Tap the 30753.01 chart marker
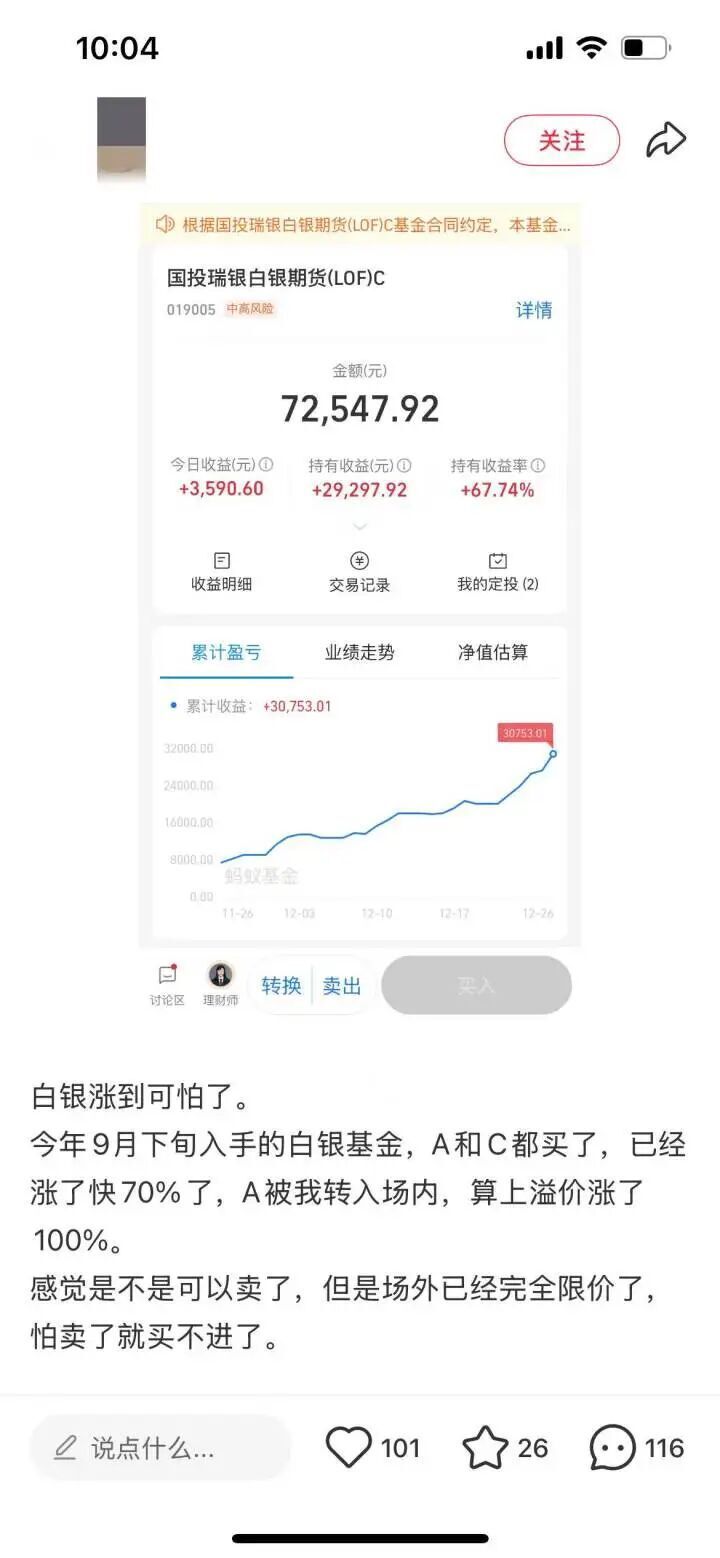Screen dimensions: 720x1558 pos(524,733)
